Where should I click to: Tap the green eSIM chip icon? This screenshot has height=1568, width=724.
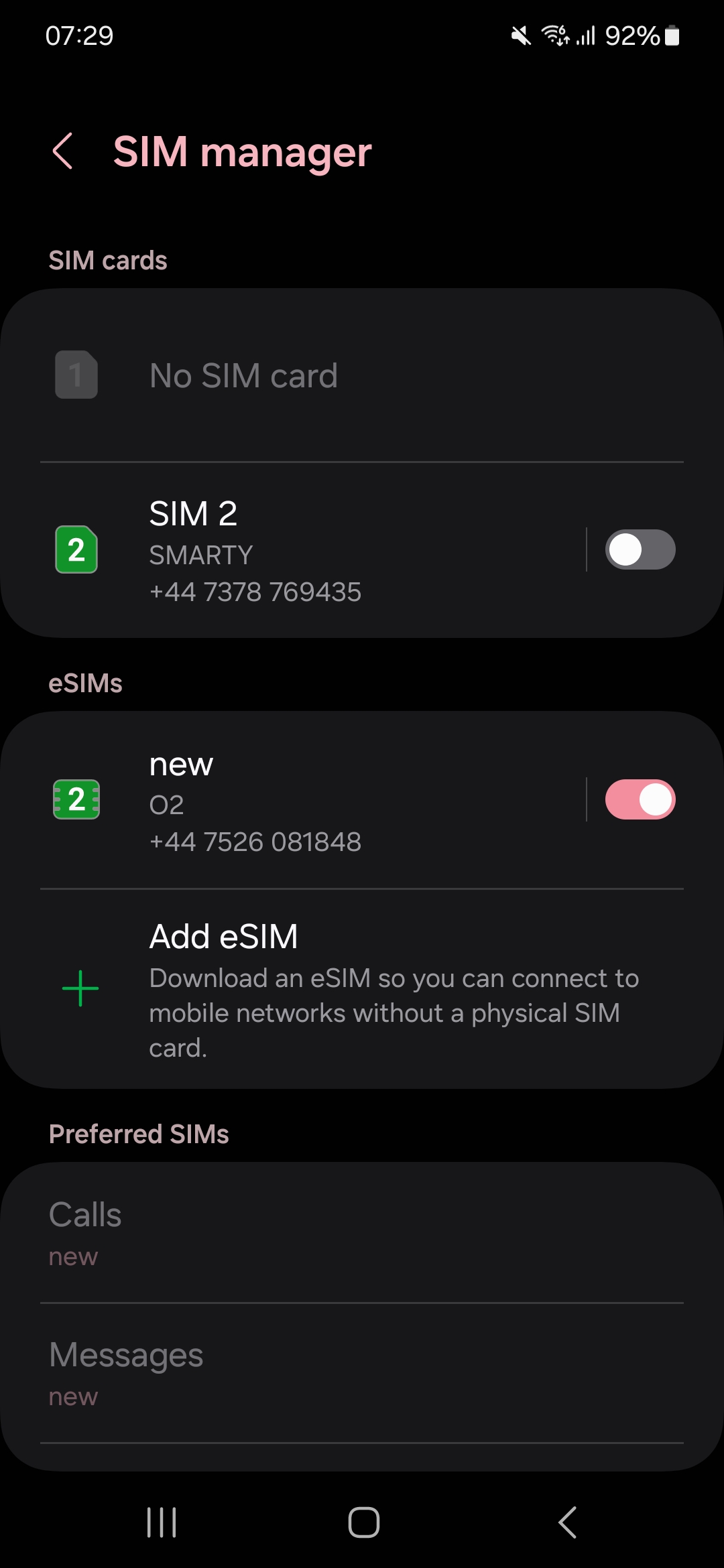(x=75, y=799)
